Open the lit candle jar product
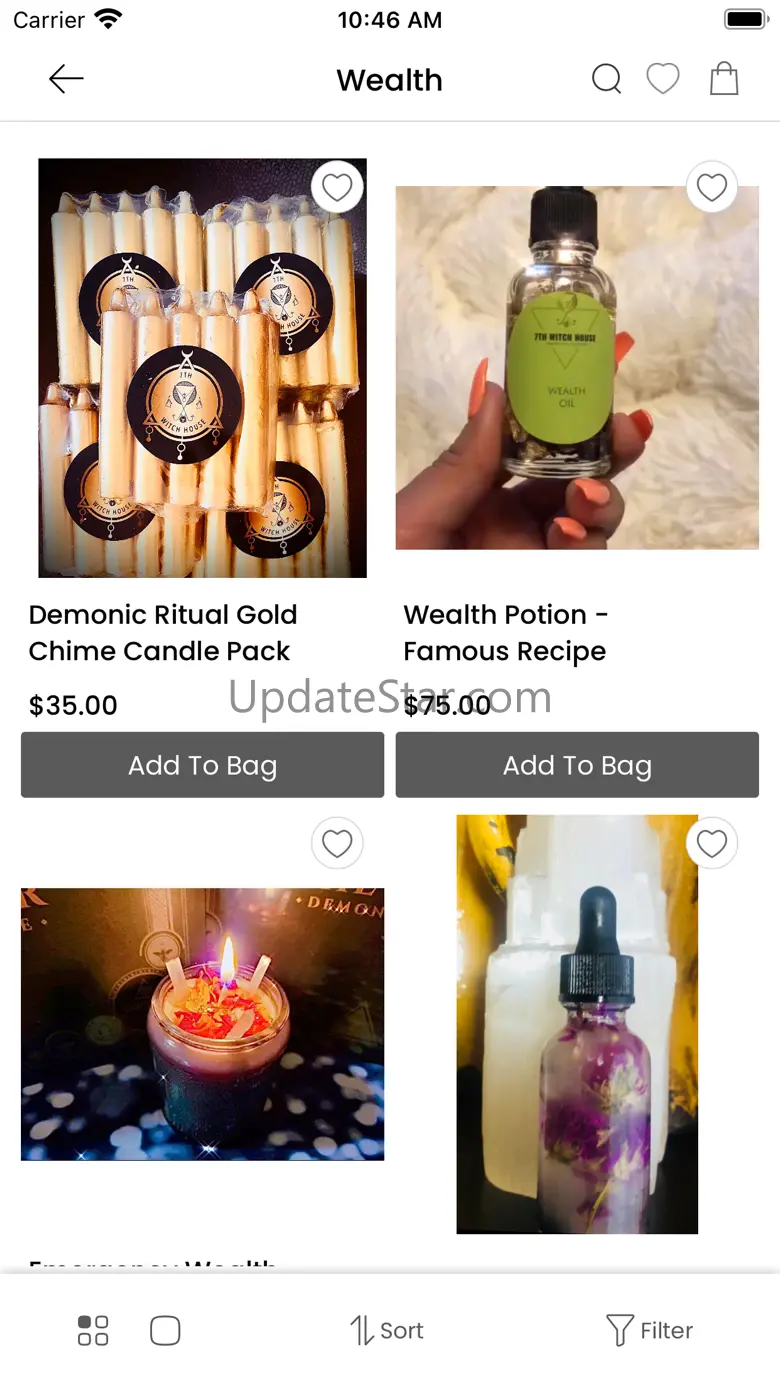The width and height of the screenshot is (780, 1387). point(202,1024)
